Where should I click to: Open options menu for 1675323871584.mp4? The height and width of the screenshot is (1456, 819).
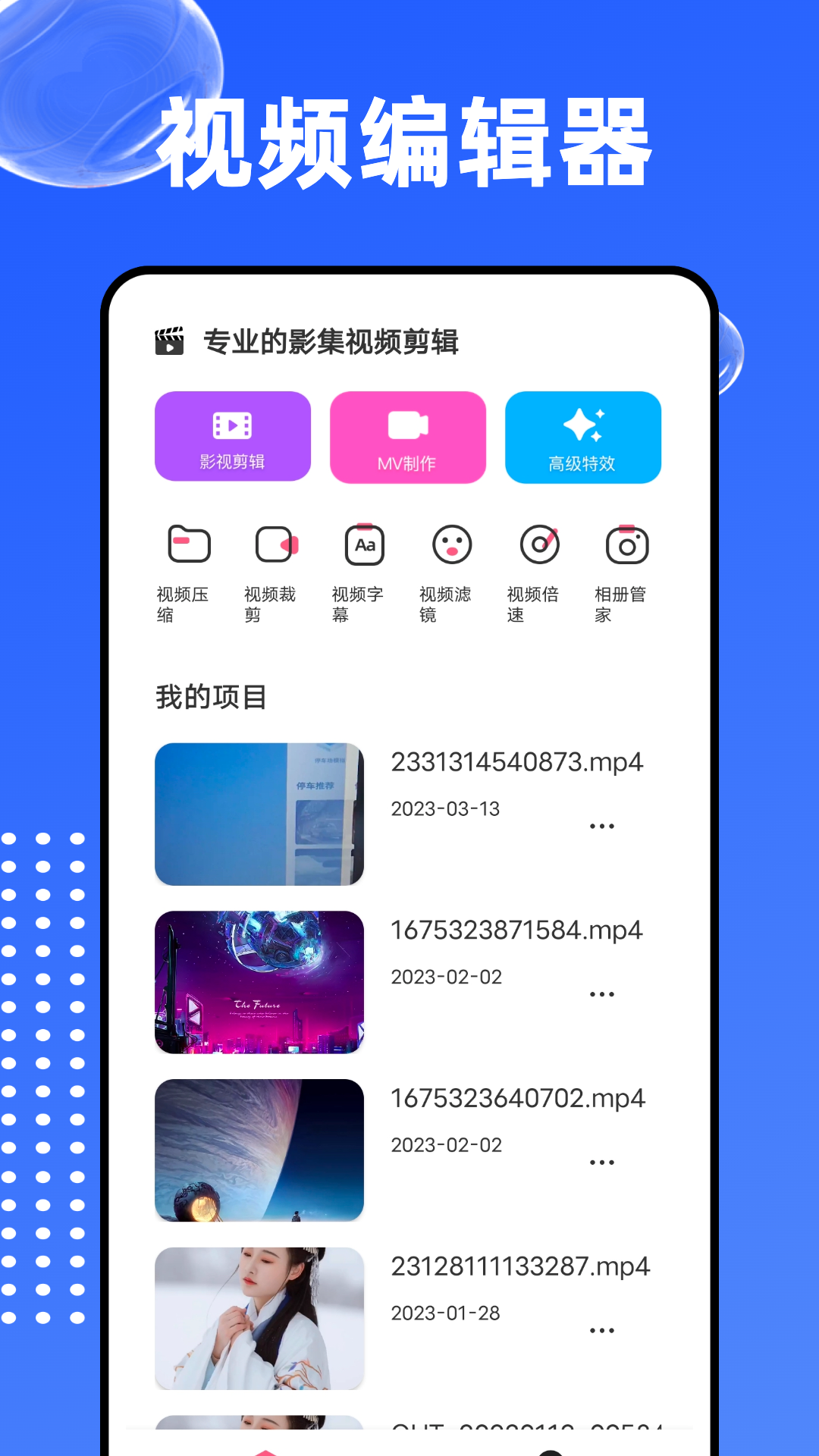pos(603,992)
